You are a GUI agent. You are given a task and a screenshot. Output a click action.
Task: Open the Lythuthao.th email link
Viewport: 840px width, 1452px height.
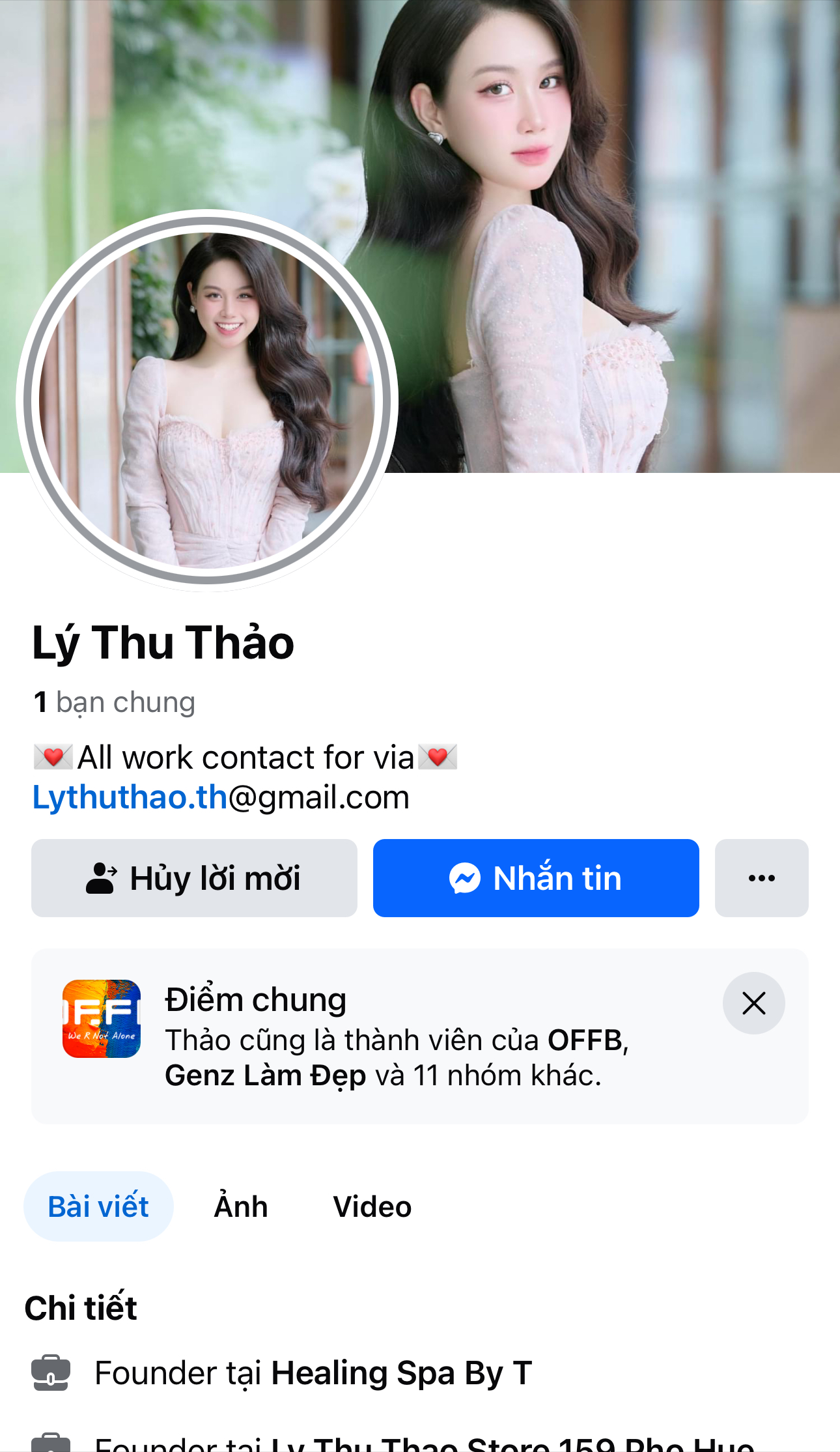(x=130, y=797)
